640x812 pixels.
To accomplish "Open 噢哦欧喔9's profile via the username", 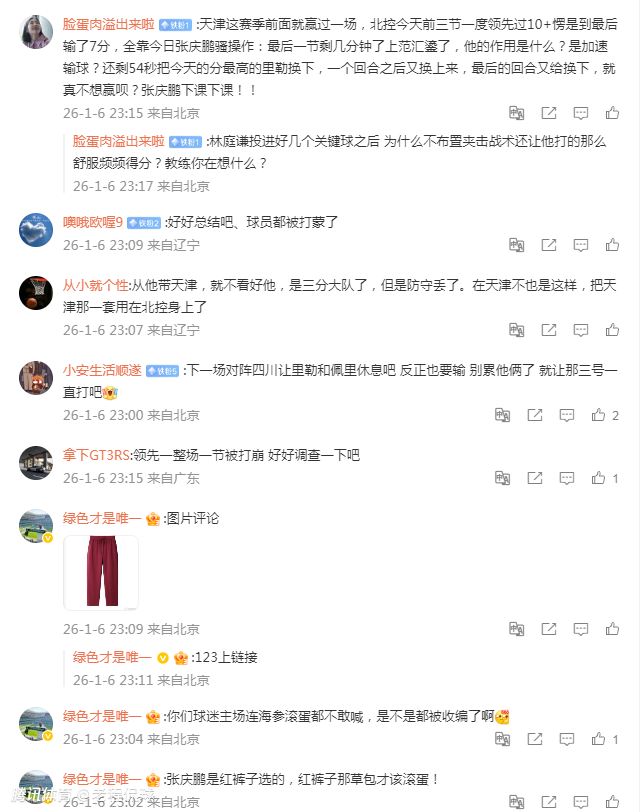I will (93, 221).
